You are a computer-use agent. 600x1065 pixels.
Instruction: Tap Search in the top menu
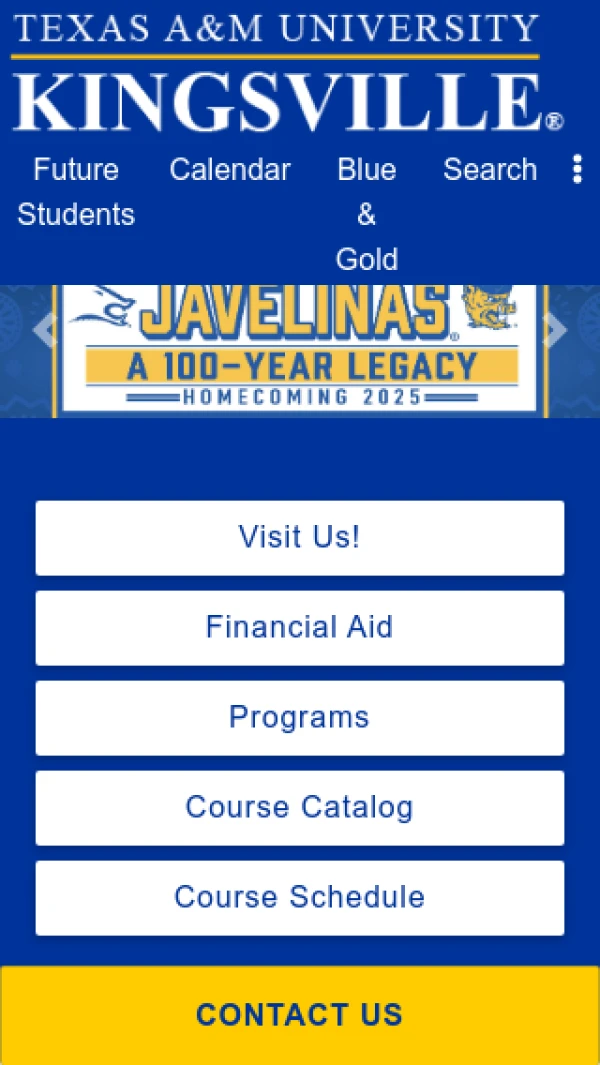[x=490, y=170]
